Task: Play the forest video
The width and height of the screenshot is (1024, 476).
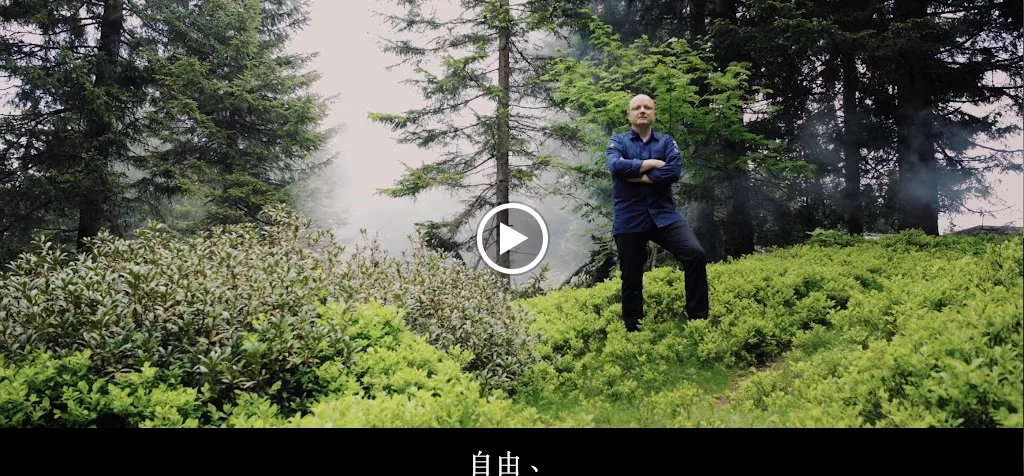Action: (x=512, y=238)
